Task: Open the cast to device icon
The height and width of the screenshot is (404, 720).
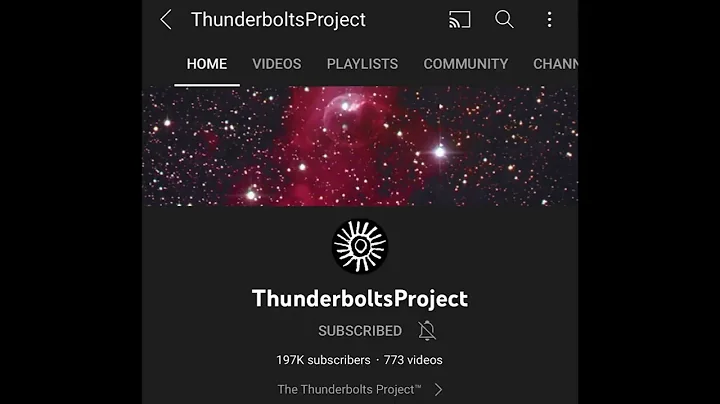Action: [460, 20]
